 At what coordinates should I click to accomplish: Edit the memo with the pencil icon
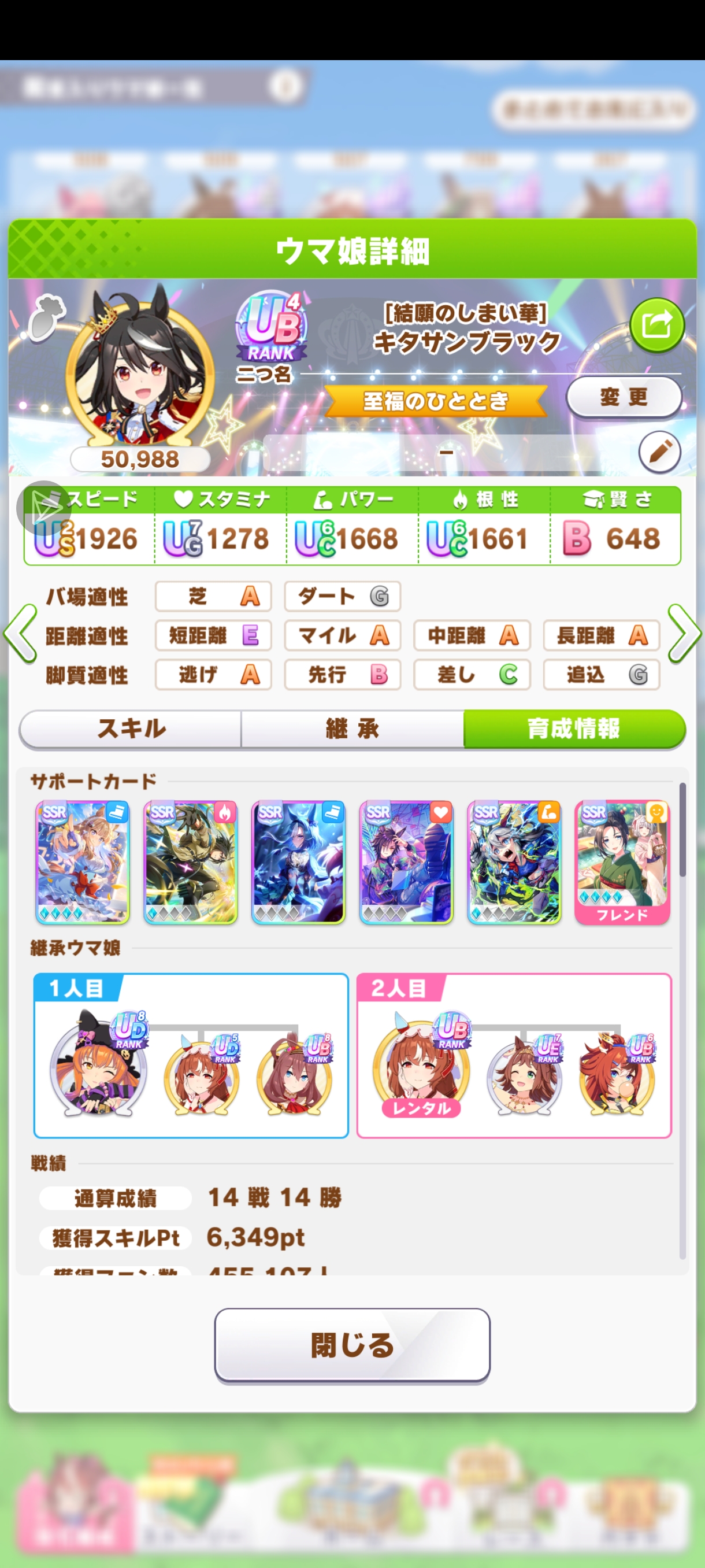pyautogui.click(x=659, y=452)
